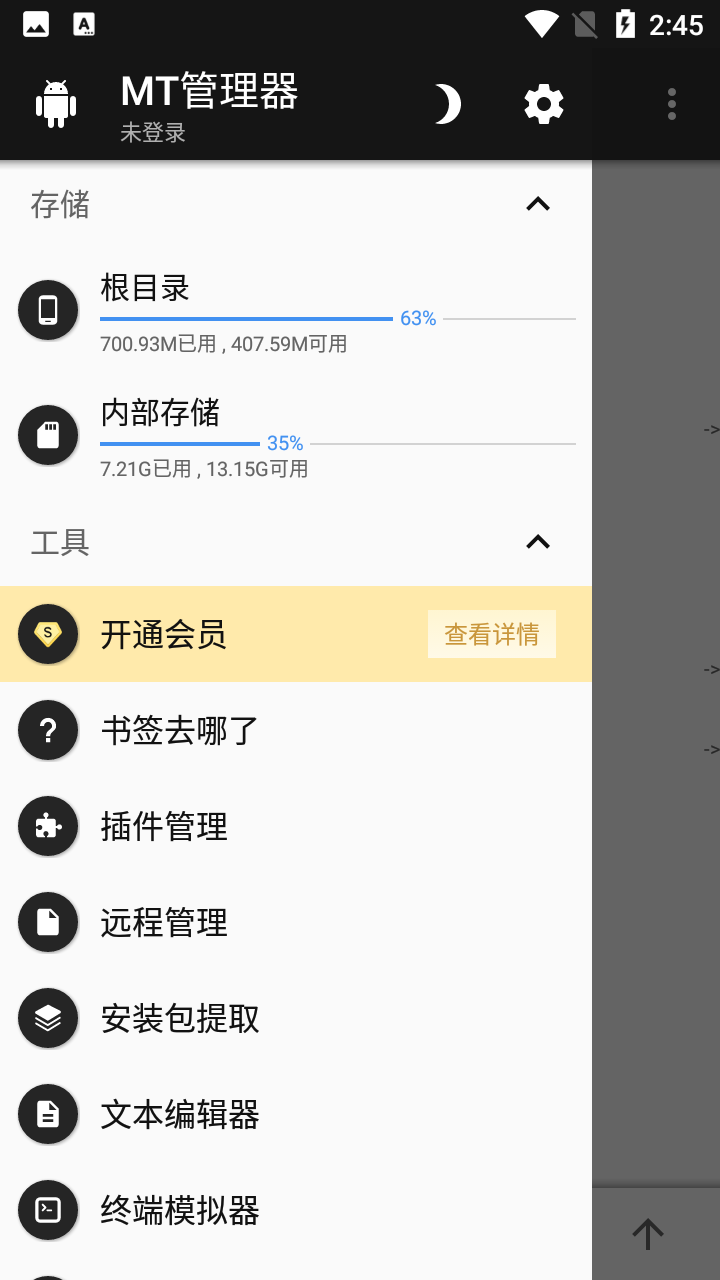The height and width of the screenshot is (1280, 720).
Task: Tap the 查看详情 membership details button
Action: [491, 633]
